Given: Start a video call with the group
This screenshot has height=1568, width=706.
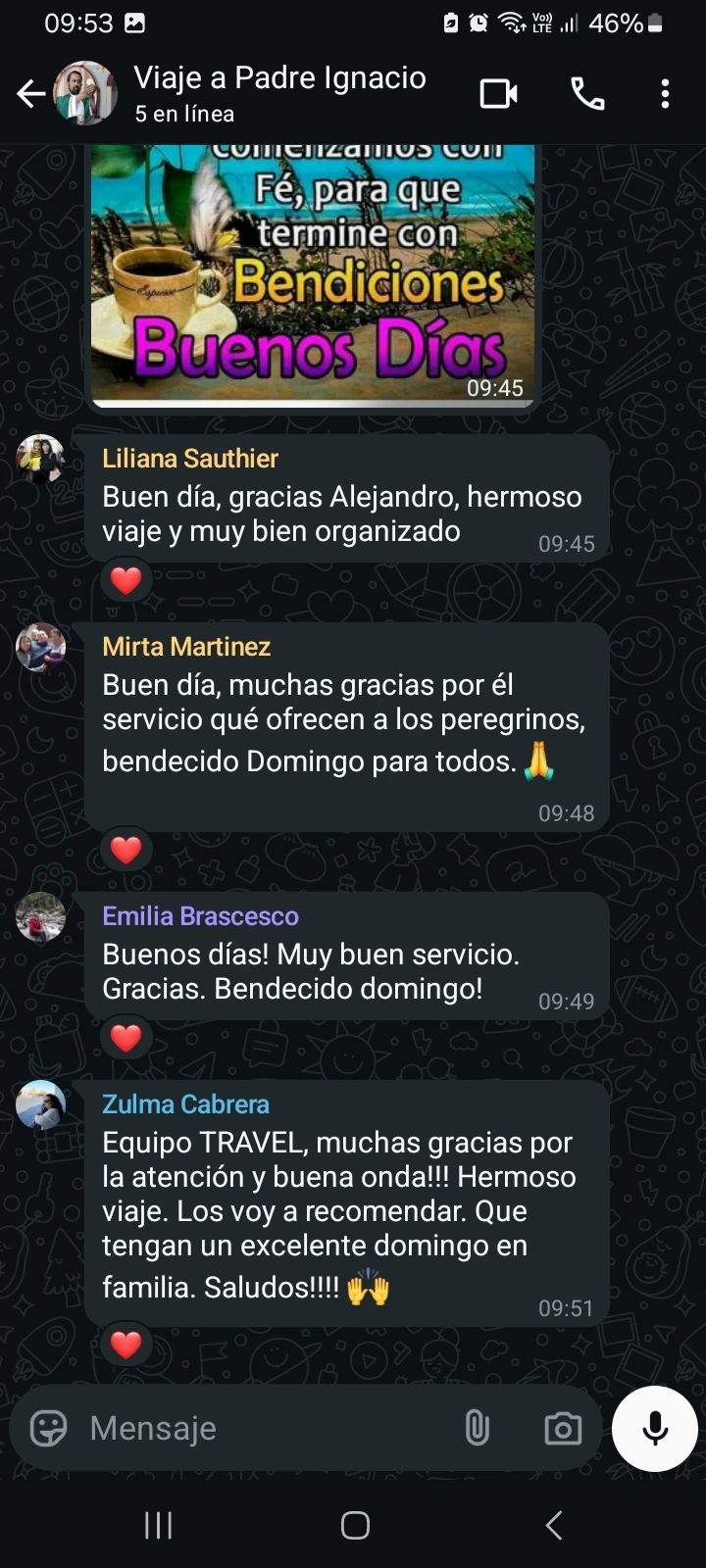Looking at the screenshot, I should 498,94.
